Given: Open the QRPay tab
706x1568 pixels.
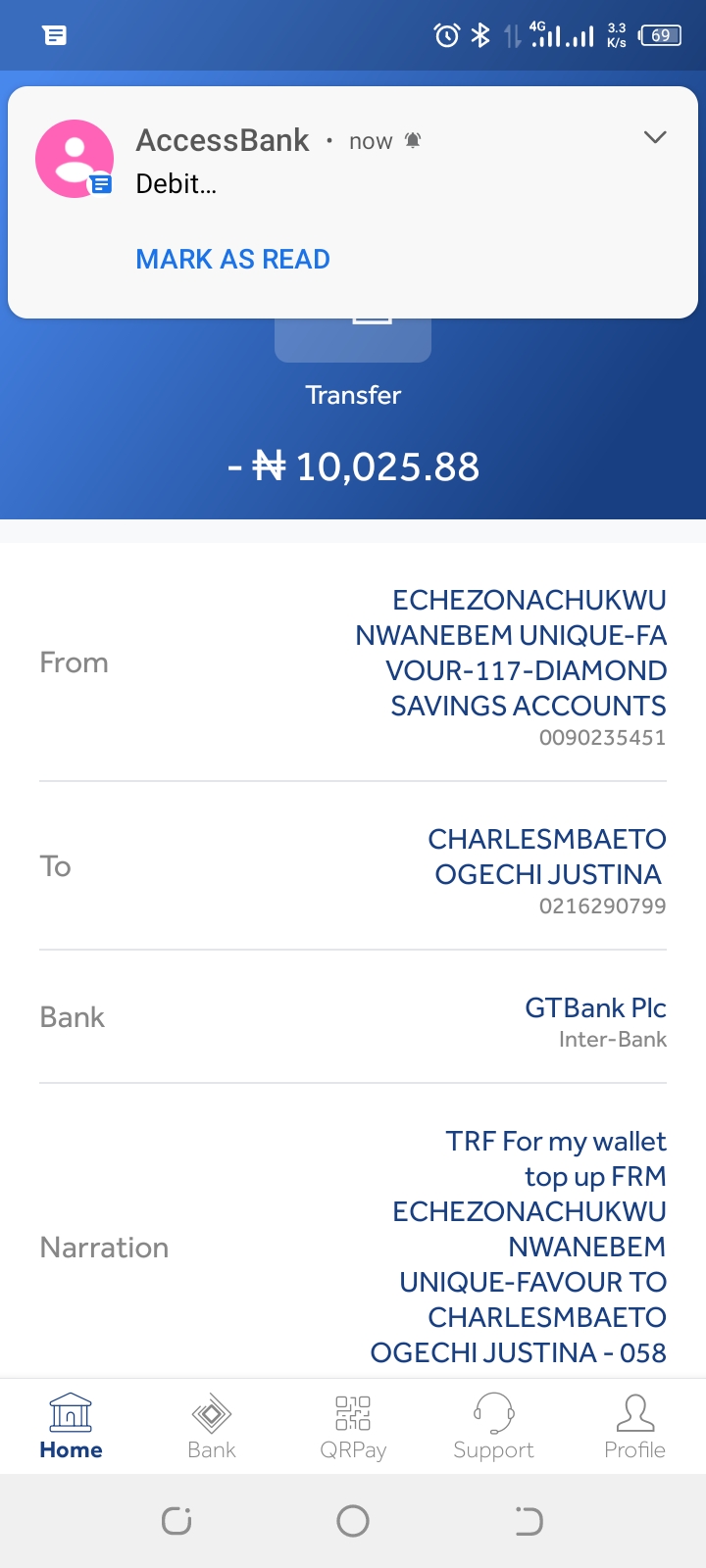Looking at the screenshot, I should click(x=353, y=1427).
